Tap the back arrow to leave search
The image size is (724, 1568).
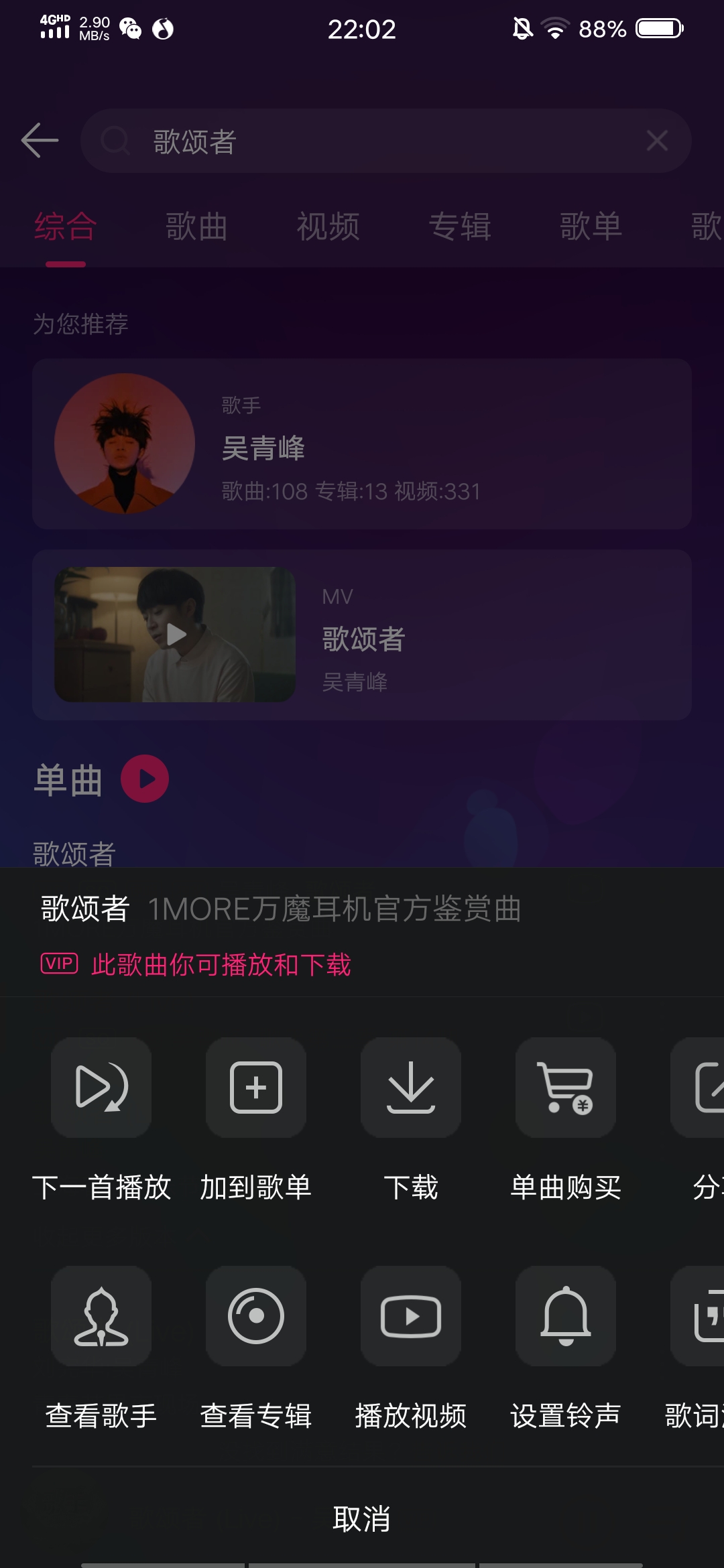click(40, 141)
